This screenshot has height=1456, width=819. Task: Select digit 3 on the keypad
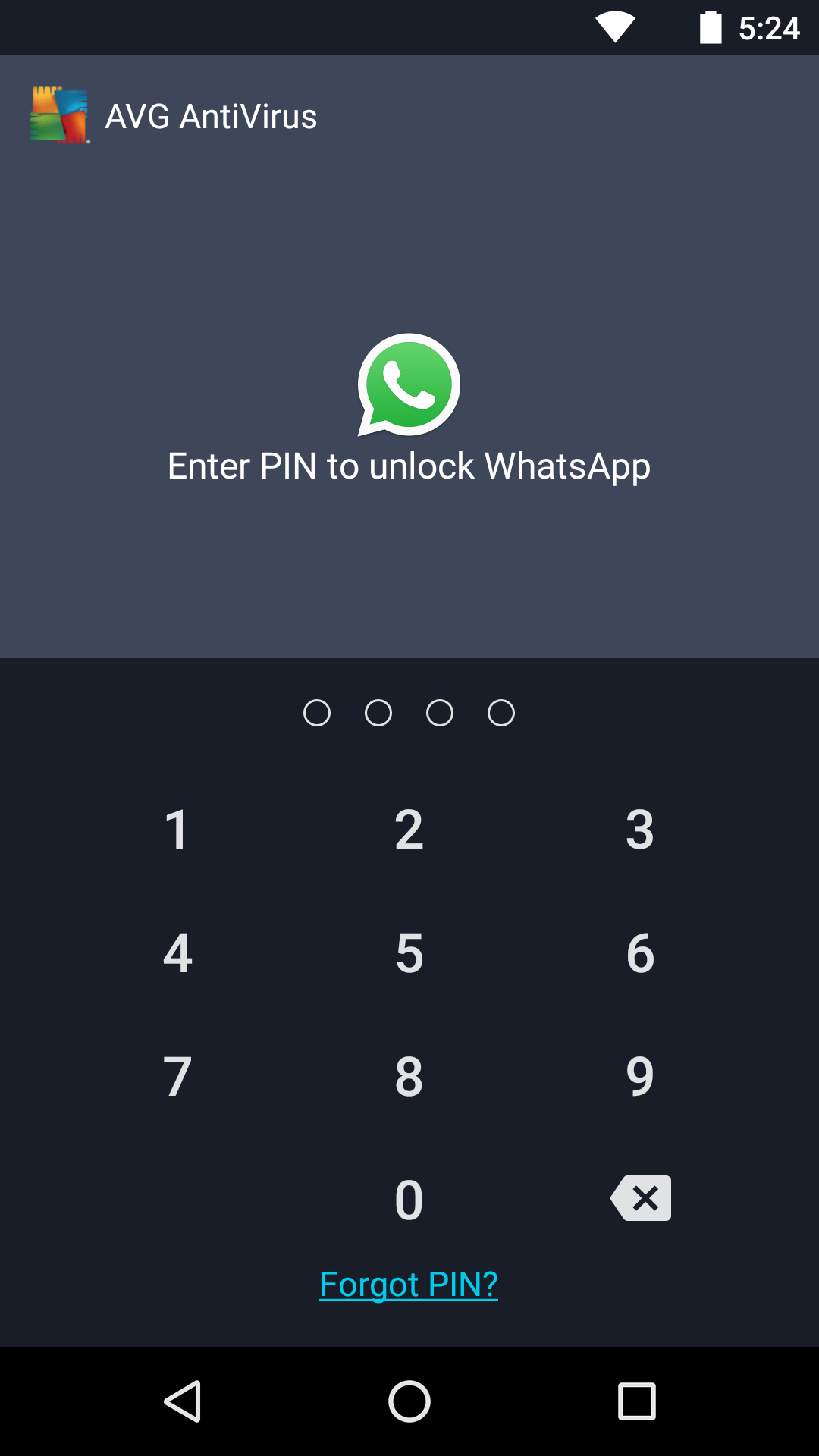(x=640, y=830)
